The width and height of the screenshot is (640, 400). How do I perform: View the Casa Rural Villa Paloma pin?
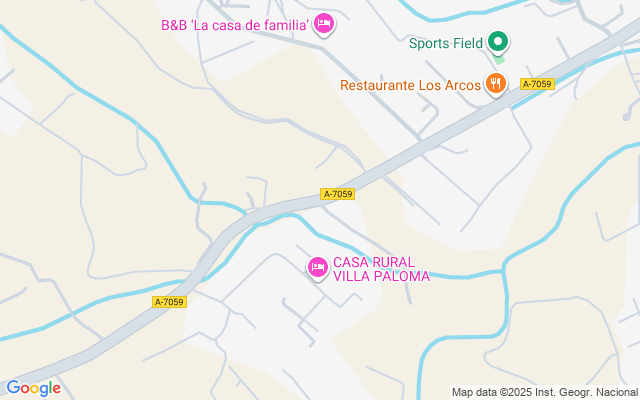tap(318, 266)
